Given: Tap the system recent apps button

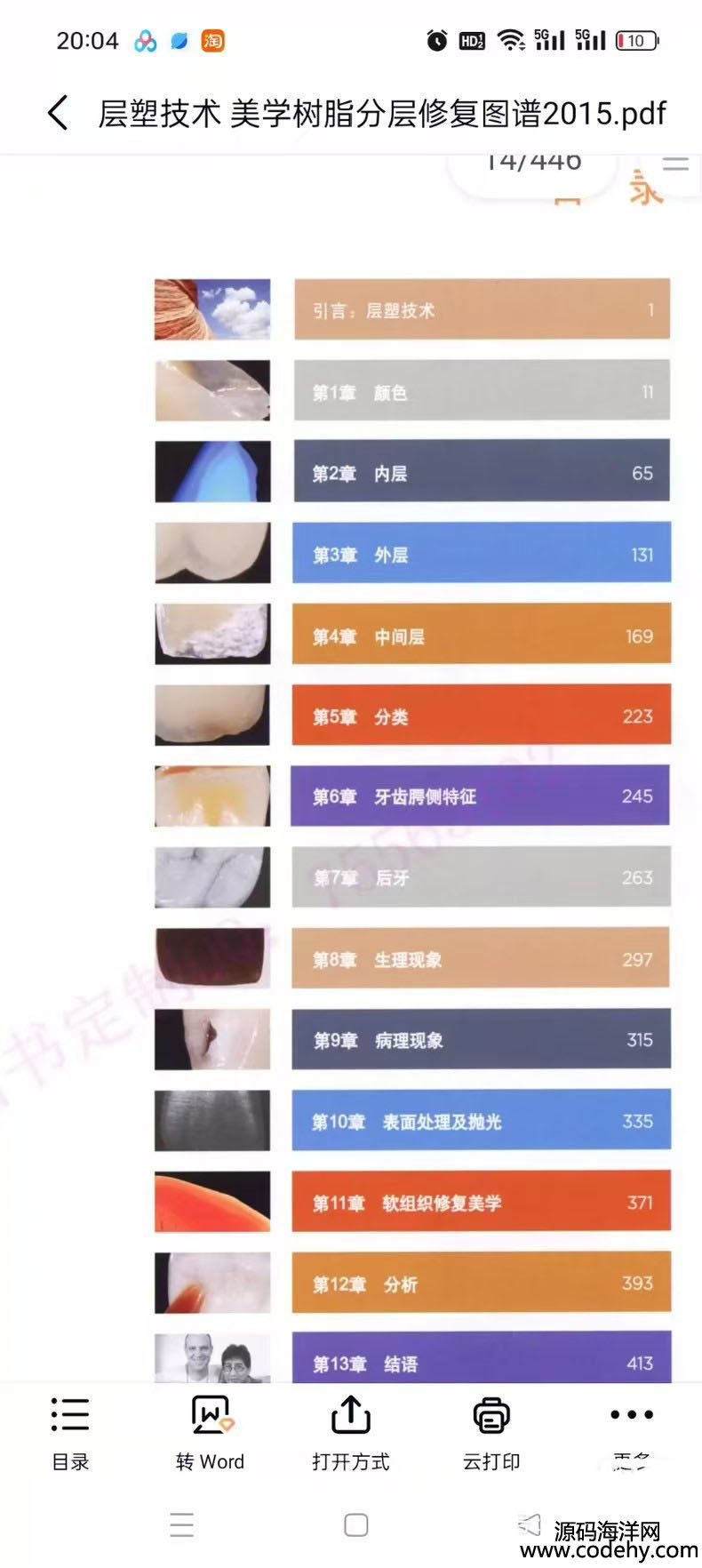Looking at the screenshot, I should [182, 1524].
